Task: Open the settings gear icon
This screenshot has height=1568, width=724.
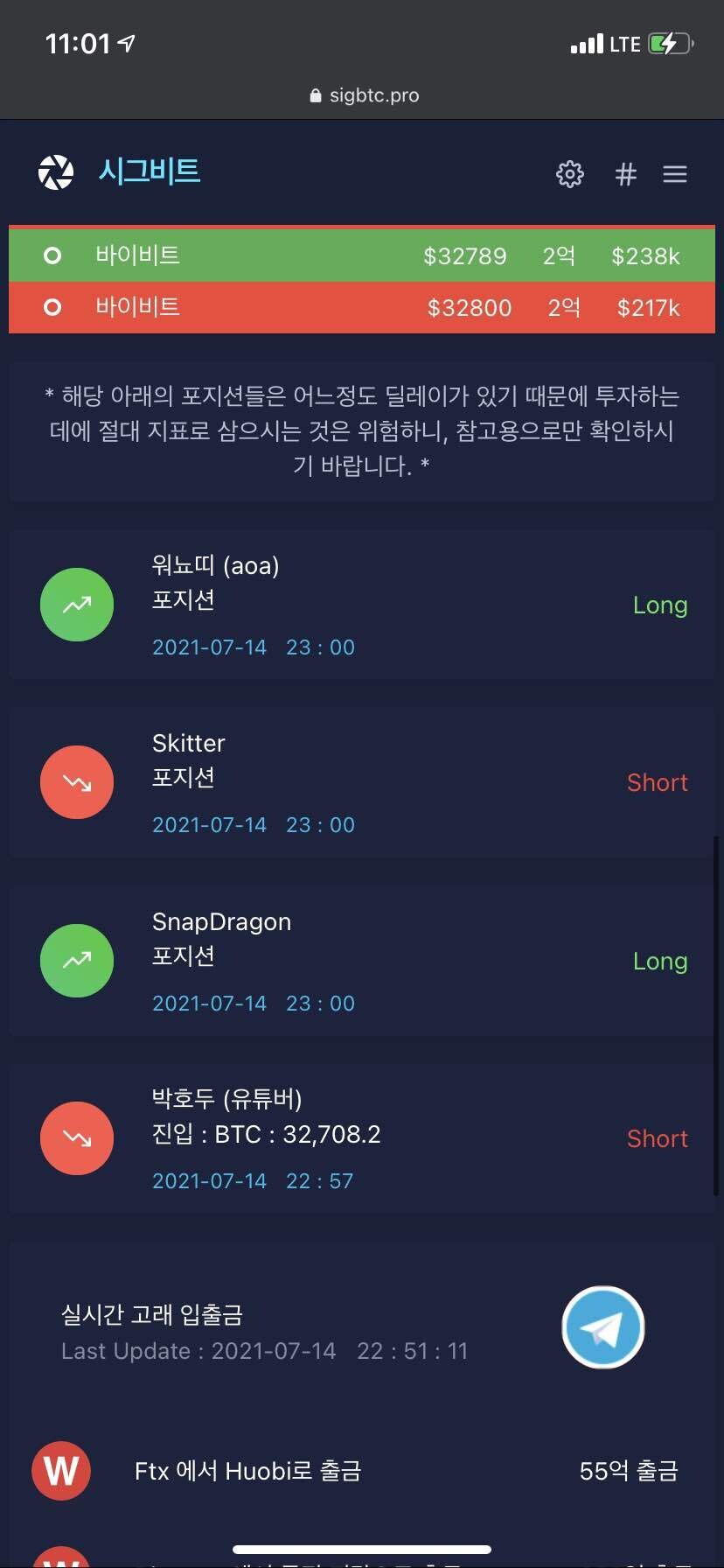Action: click(570, 174)
